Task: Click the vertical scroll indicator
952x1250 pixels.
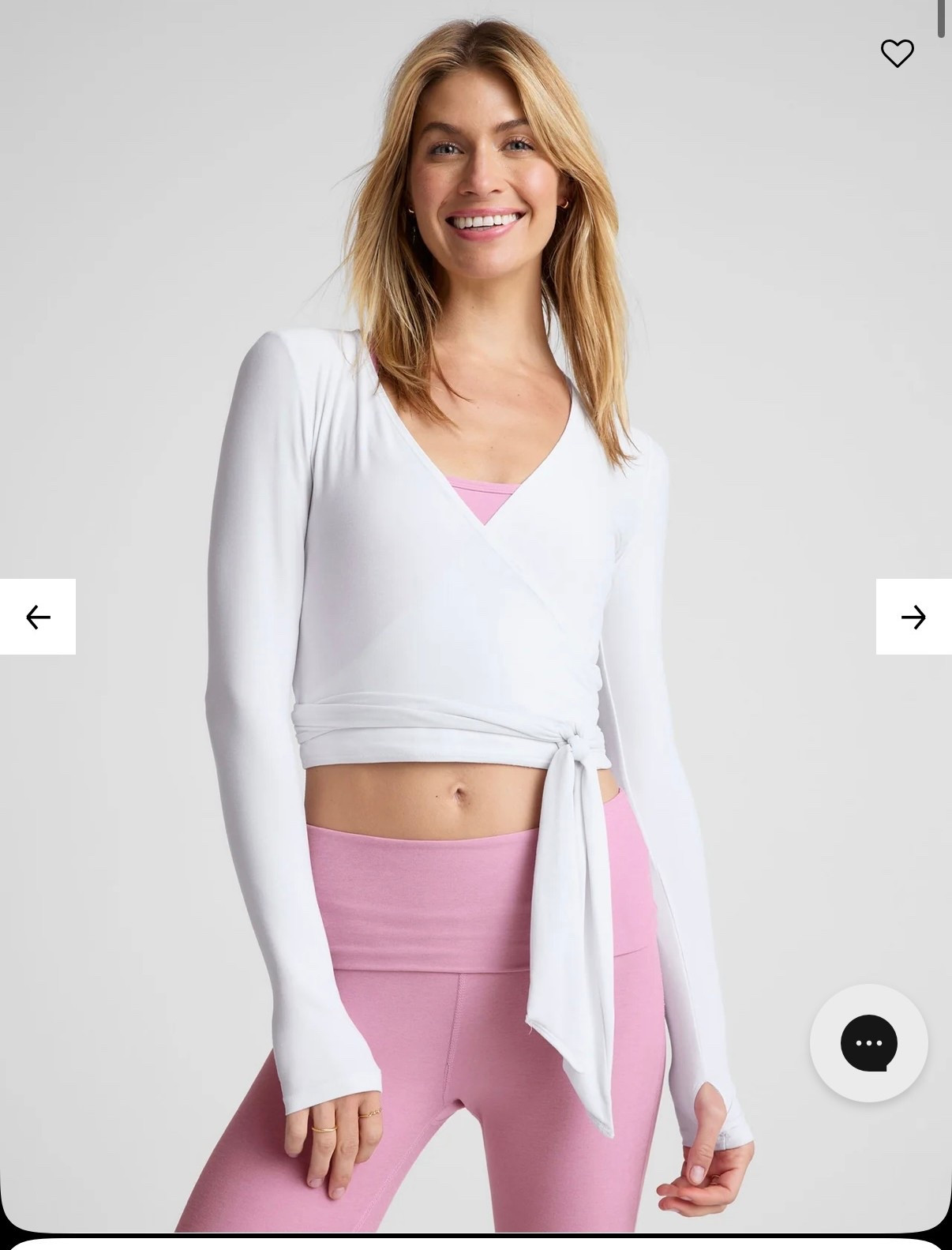Action: [941, 16]
